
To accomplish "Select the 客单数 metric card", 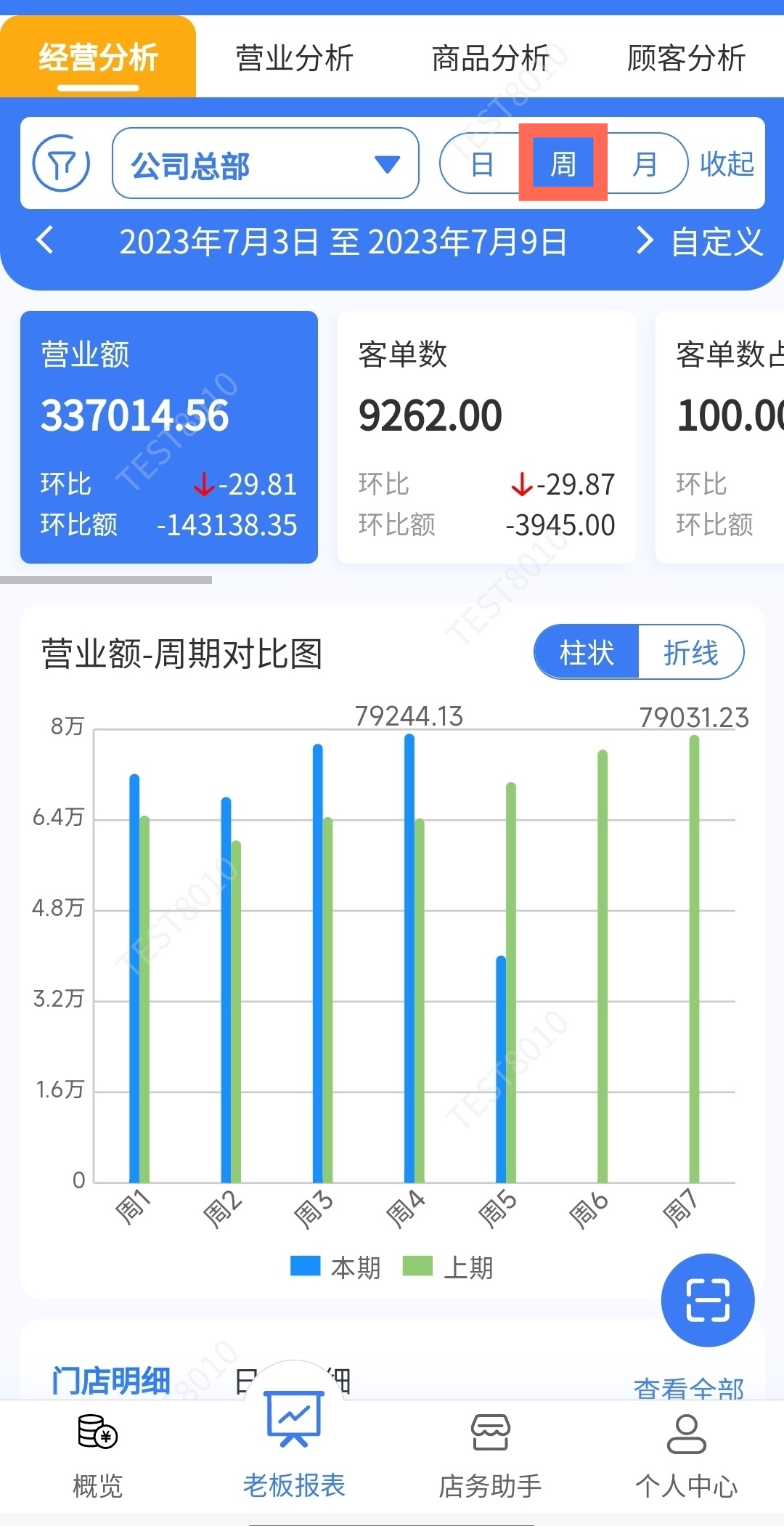I will [486, 437].
